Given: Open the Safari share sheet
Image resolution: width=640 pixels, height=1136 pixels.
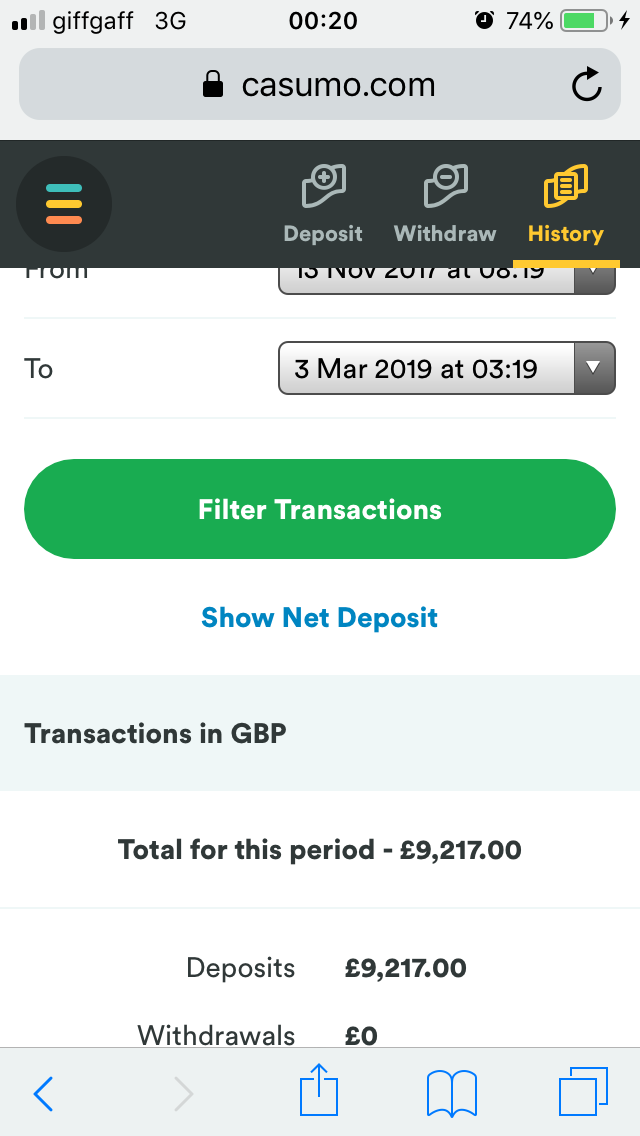Looking at the screenshot, I should [x=319, y=1089].
